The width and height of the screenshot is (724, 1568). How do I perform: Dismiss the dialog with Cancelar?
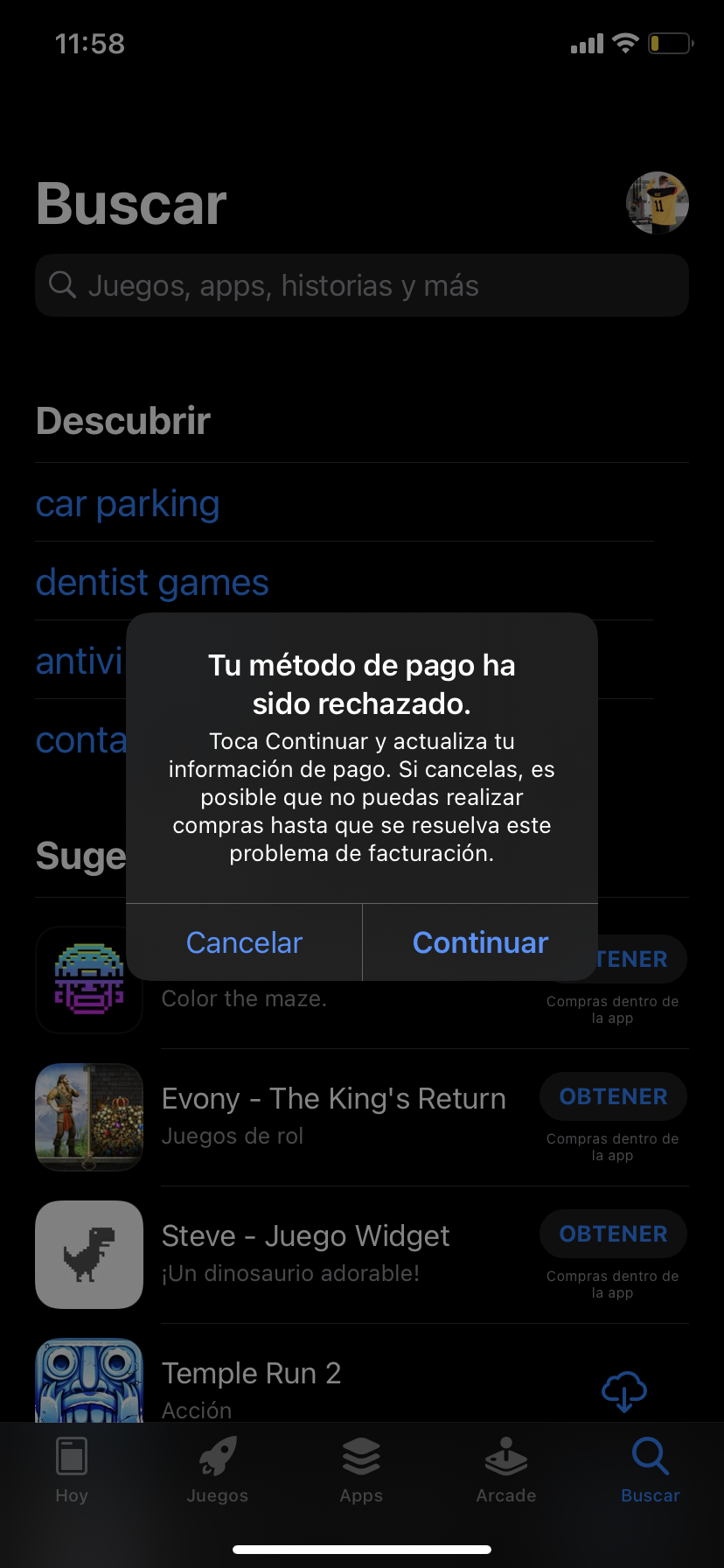[x=244, y=942]
